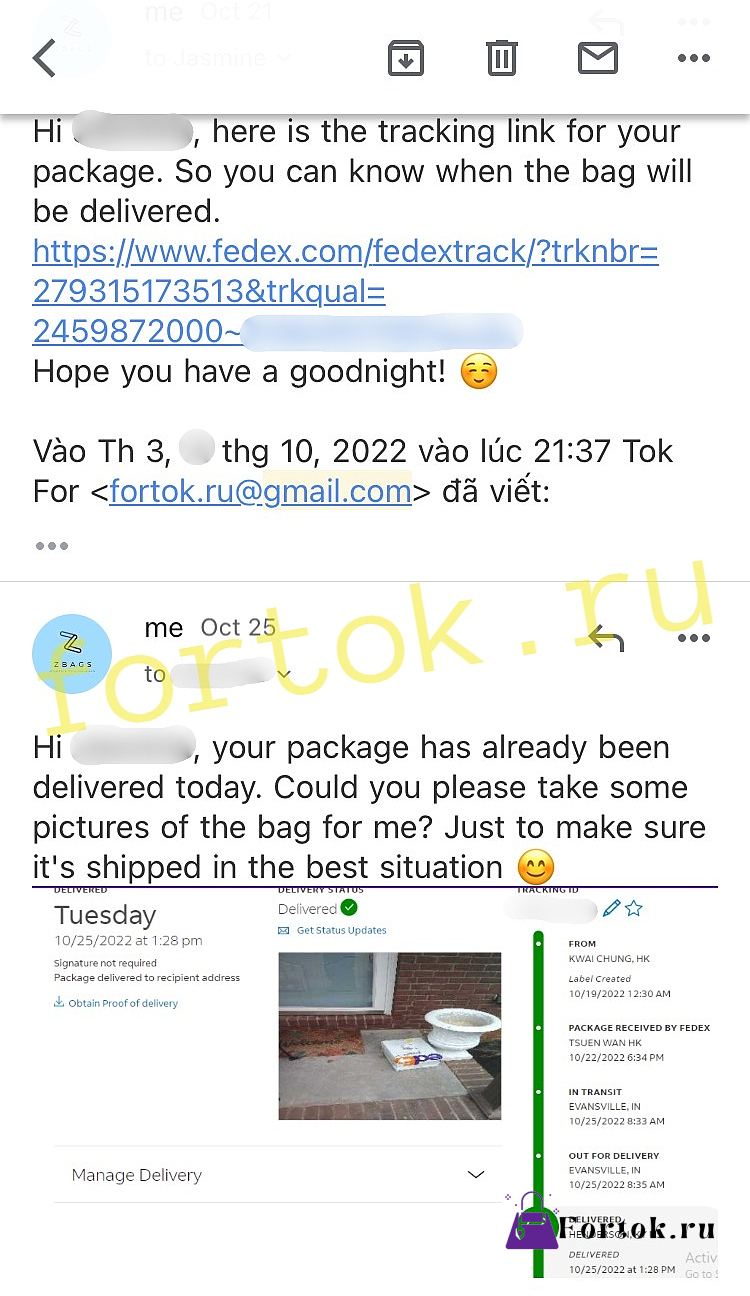Expand recipient details of Oct 25 message
Viewport: 750px width, 1296px height.
pos(284,675)
